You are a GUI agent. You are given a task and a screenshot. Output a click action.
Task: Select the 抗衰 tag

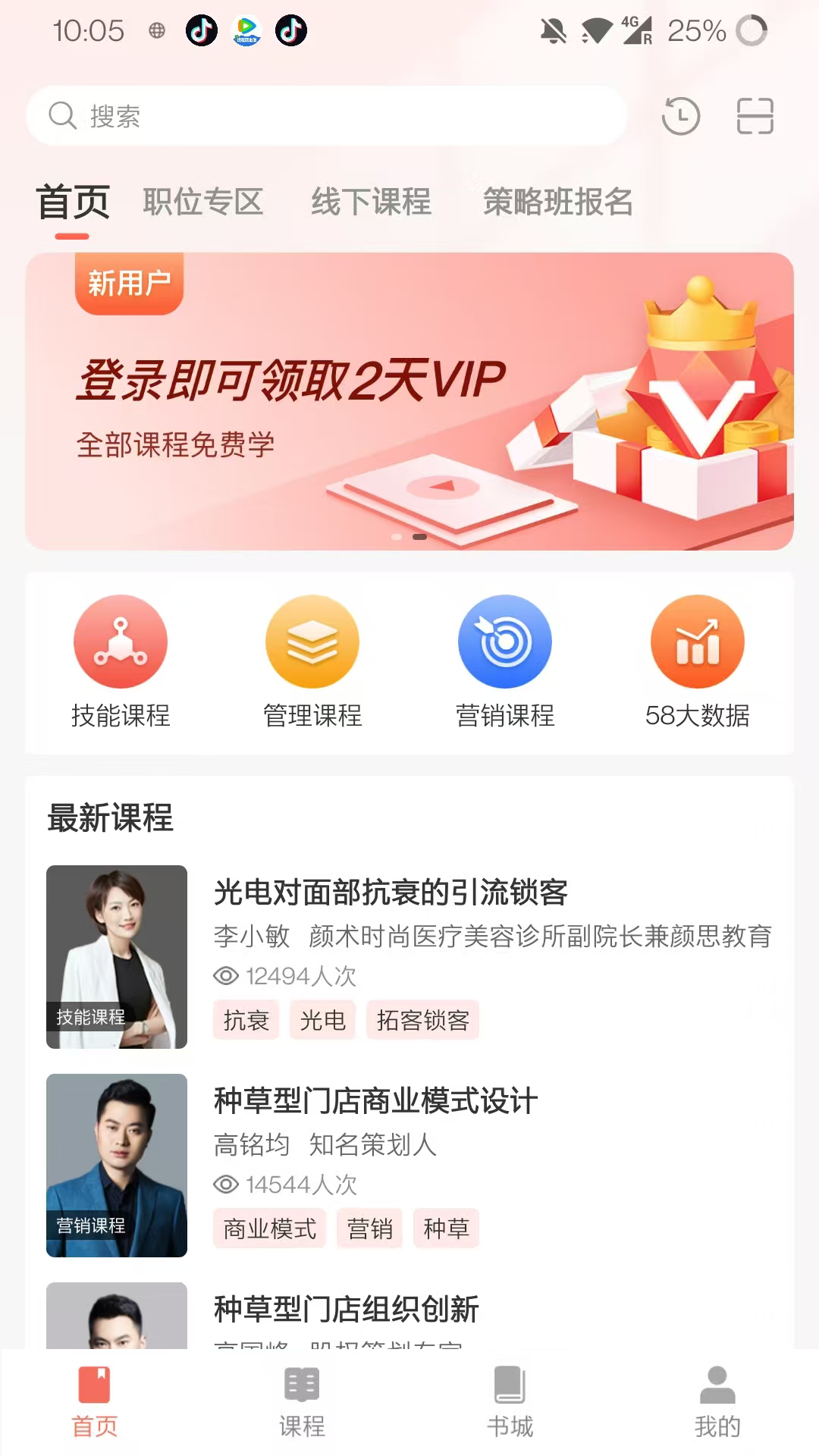(245, 1021)
